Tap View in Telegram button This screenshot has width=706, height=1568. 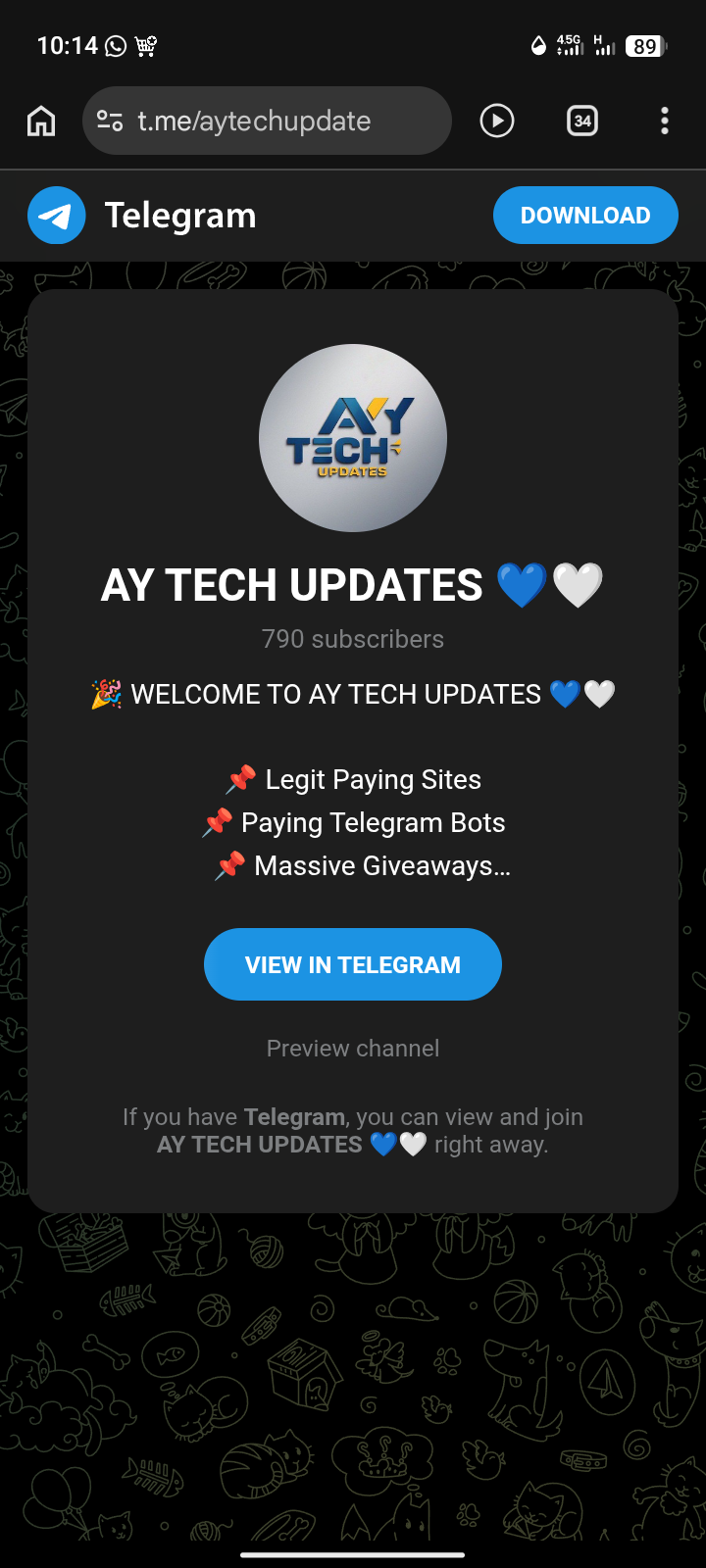click(x=353, y=964)
